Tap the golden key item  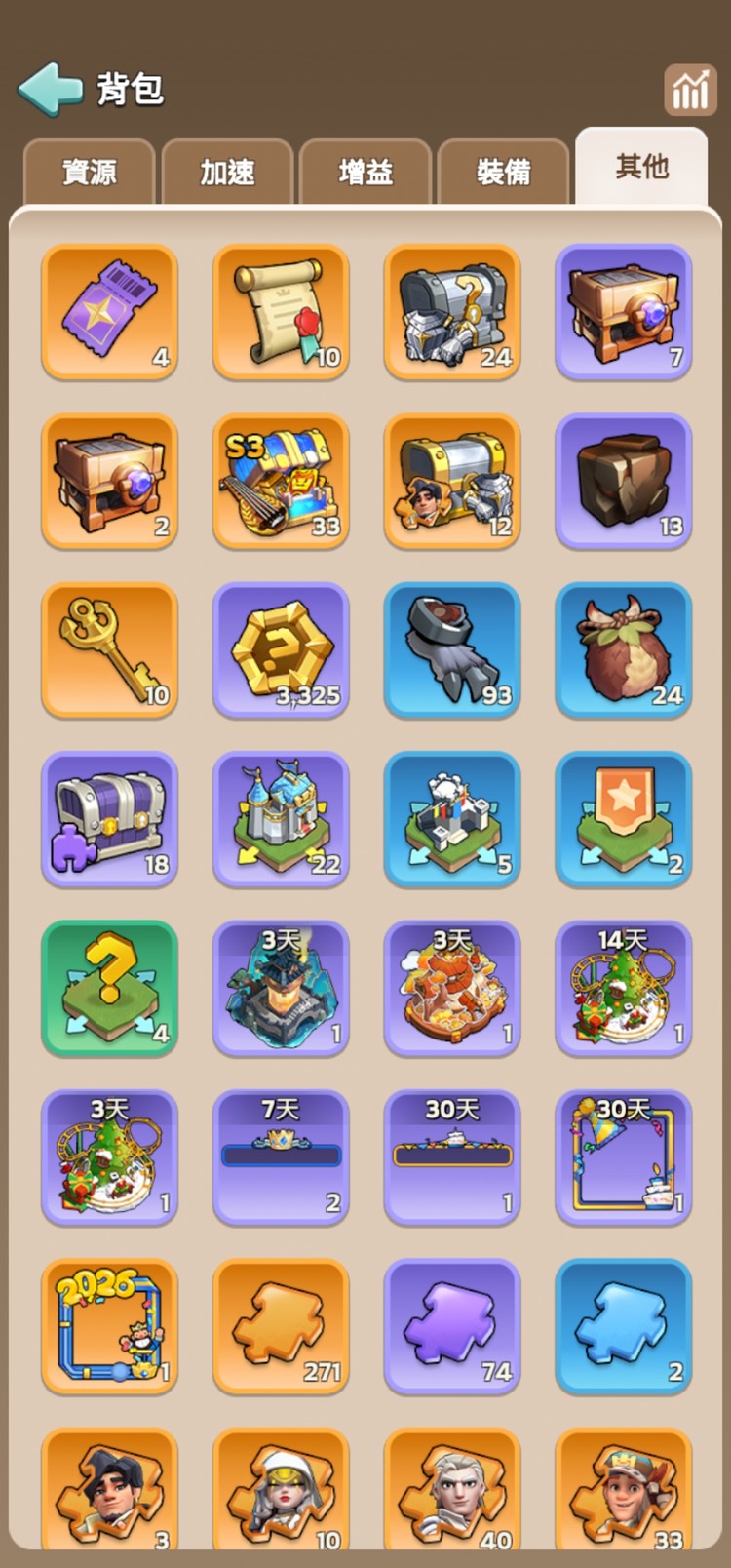[110, 650]
